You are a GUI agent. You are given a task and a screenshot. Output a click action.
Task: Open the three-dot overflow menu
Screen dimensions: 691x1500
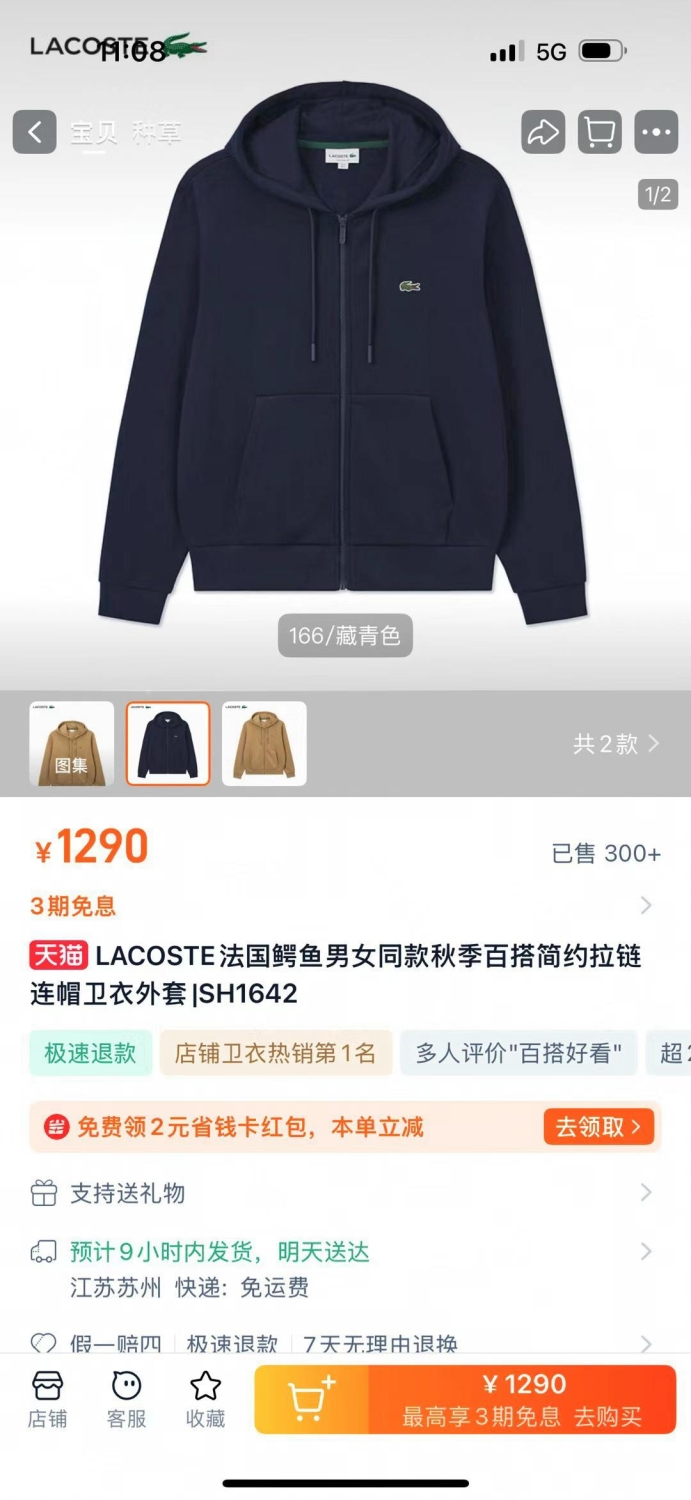(x=656, y=132)
